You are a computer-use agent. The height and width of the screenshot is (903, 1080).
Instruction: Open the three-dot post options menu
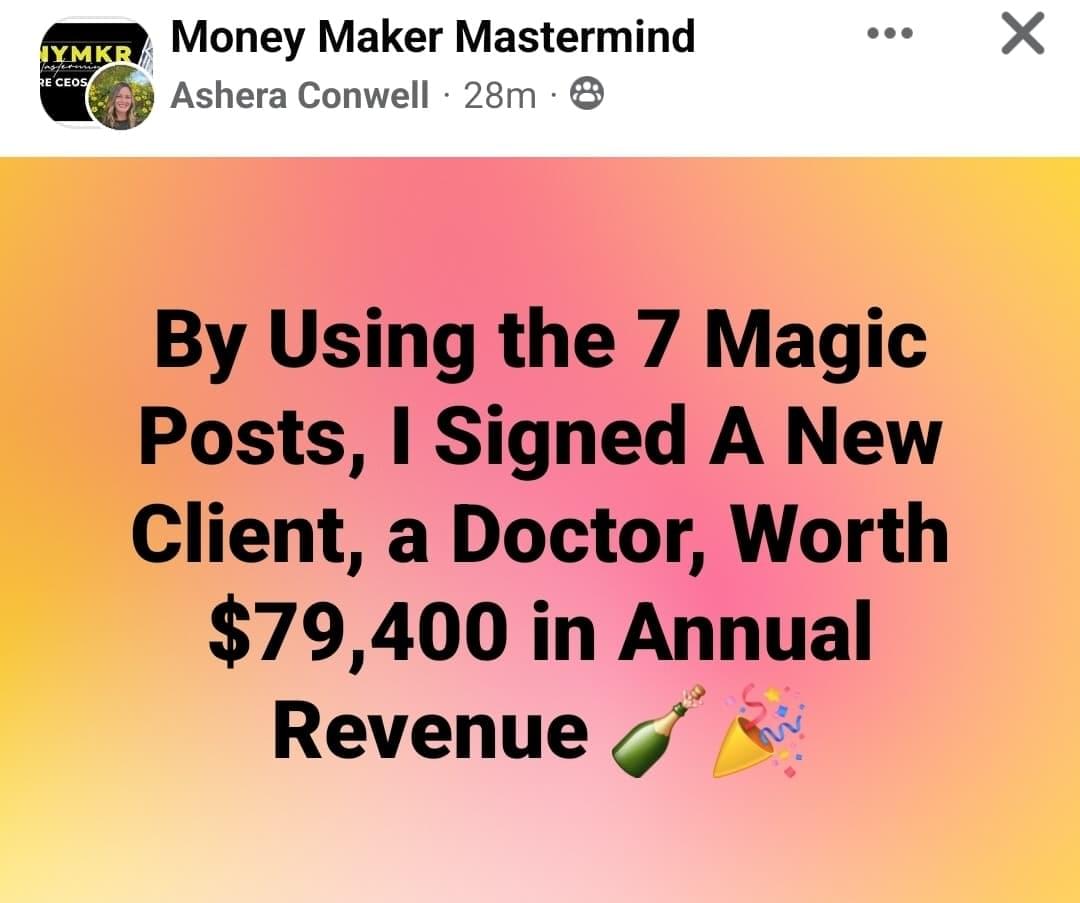(x=890, y=34)
